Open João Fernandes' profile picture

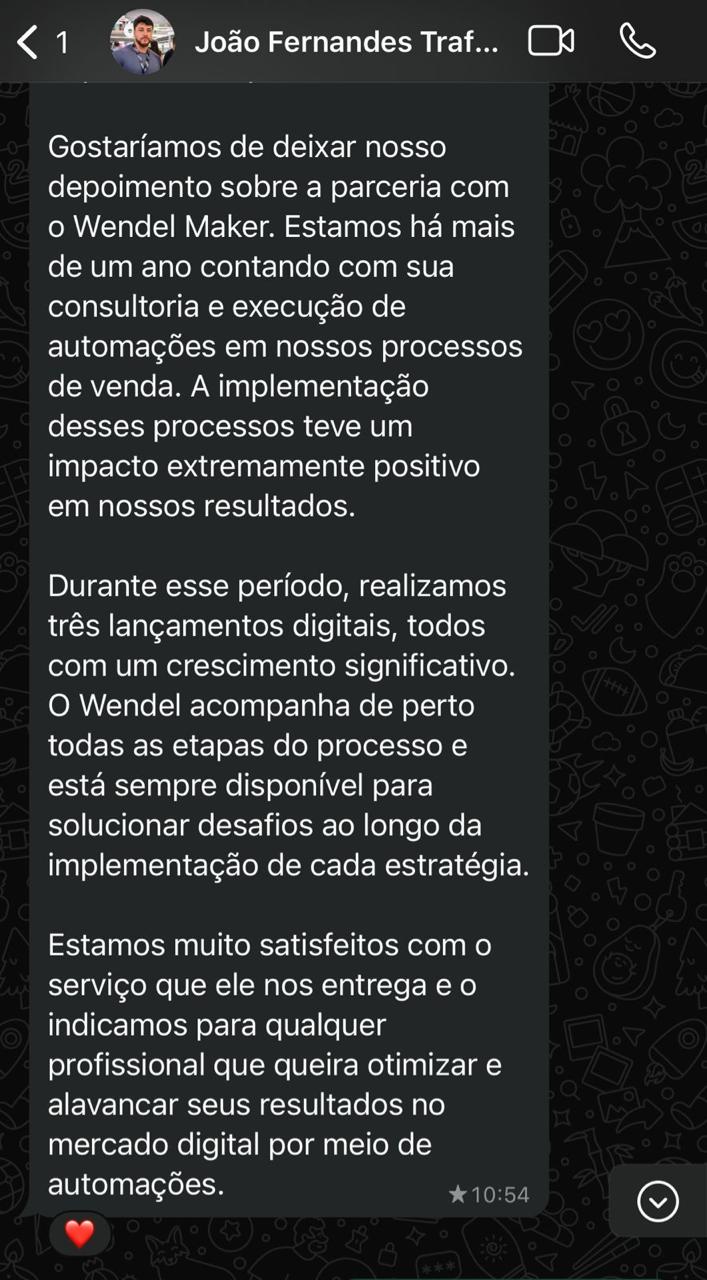(x=142, y=42)
